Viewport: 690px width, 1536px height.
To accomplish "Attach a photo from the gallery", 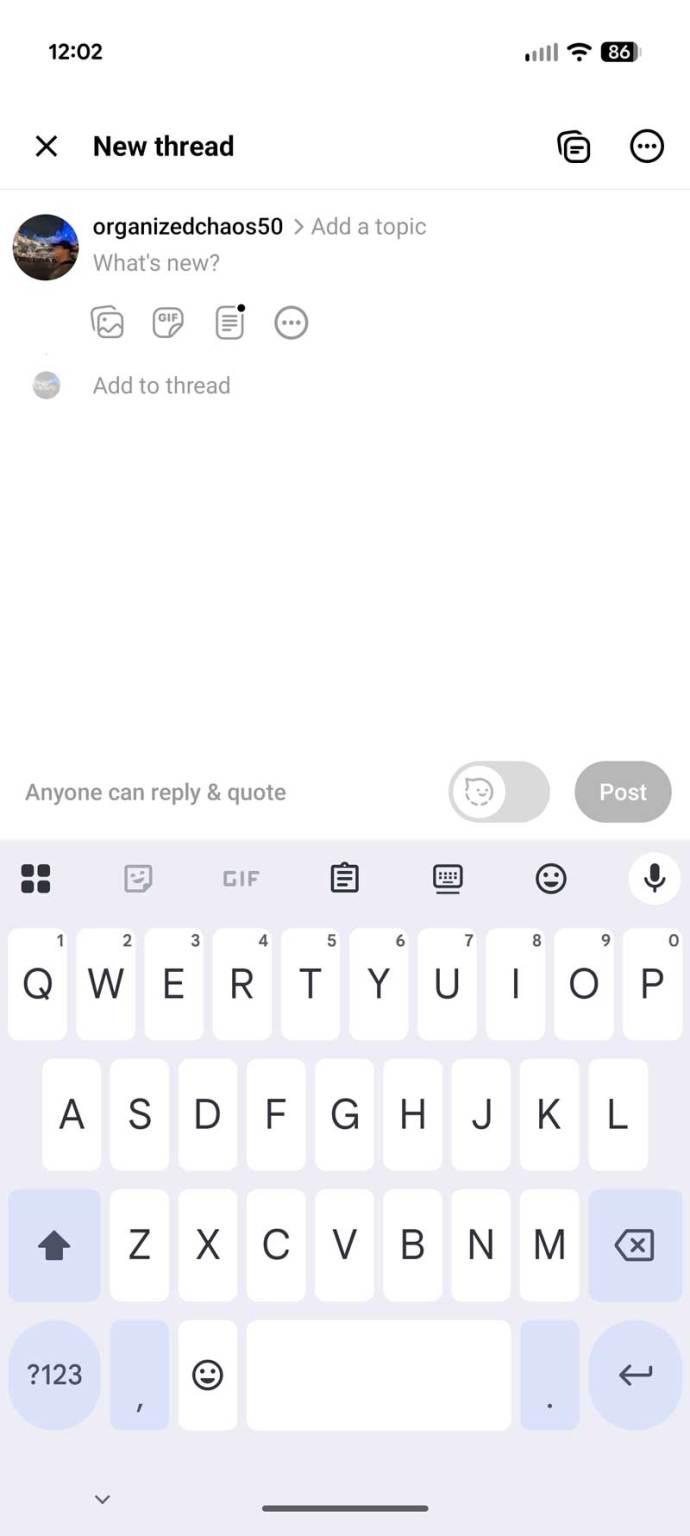I will pyautogui.click(x=108, y=322).
